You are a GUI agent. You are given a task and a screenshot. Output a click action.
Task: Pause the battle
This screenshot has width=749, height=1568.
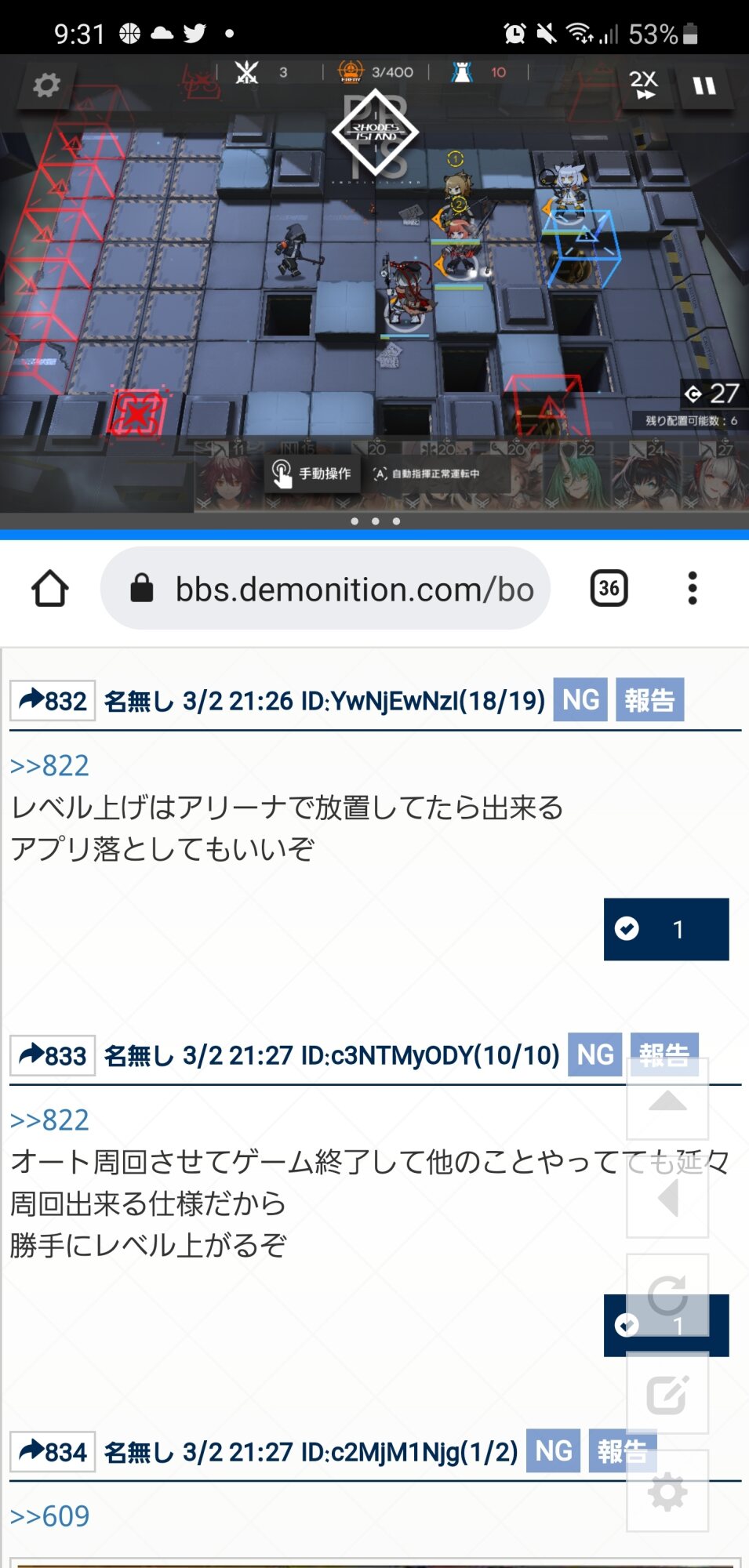pyautogui.click(x=704, y=85)
